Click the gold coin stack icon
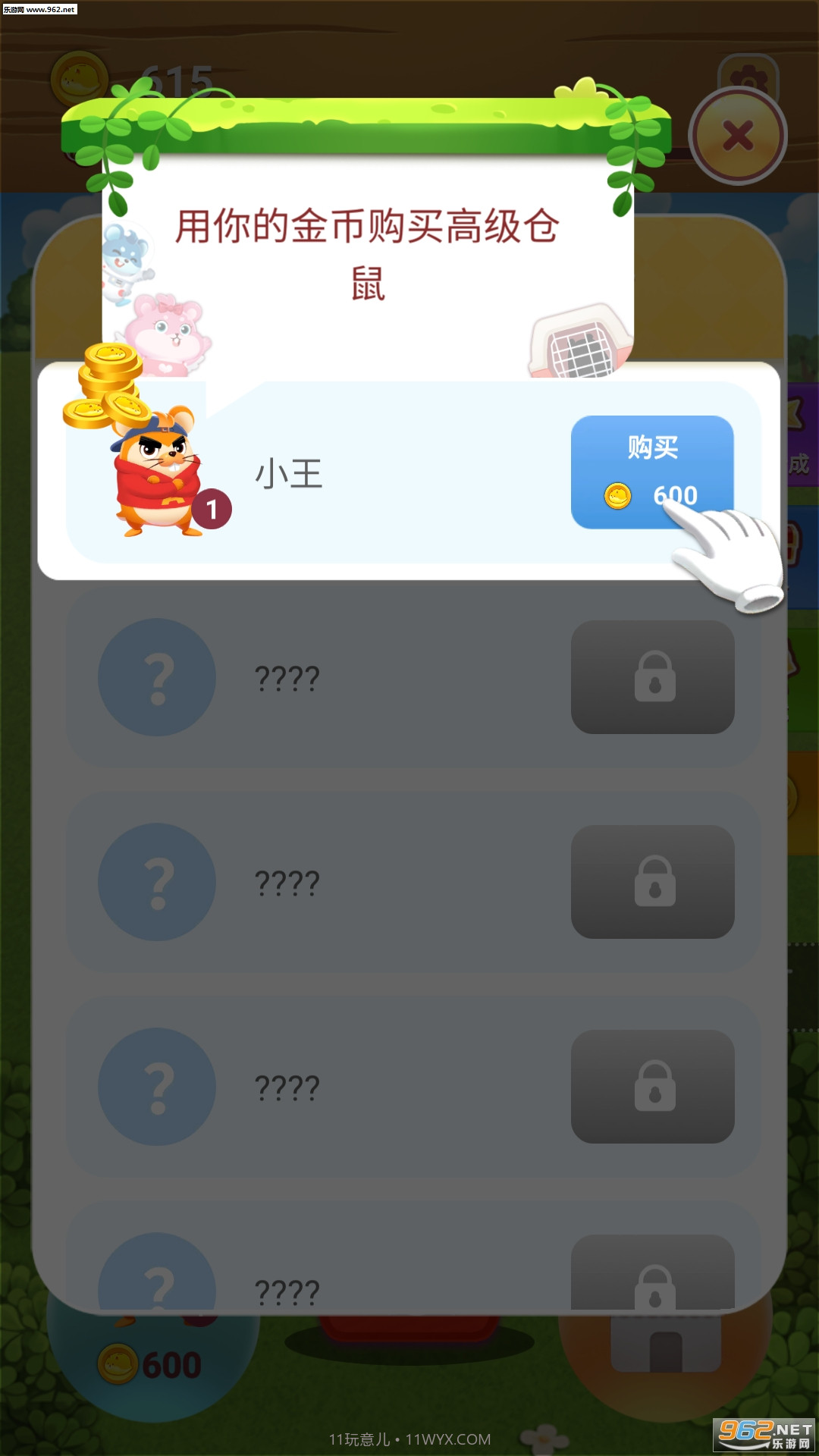The height and width of the screenshot is (1456, 819). [x=106, y=387]
